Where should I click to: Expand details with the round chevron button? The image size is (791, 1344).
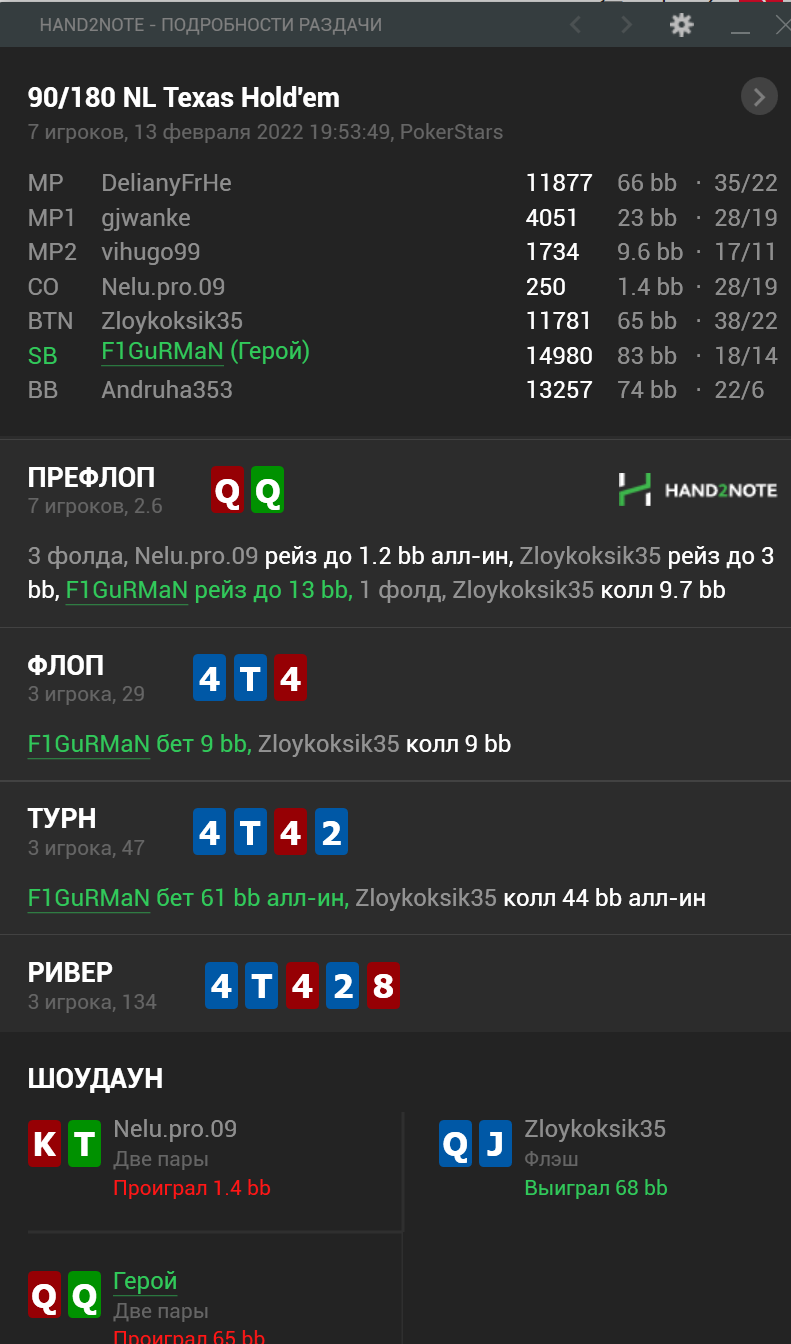(x=759, y=97)
